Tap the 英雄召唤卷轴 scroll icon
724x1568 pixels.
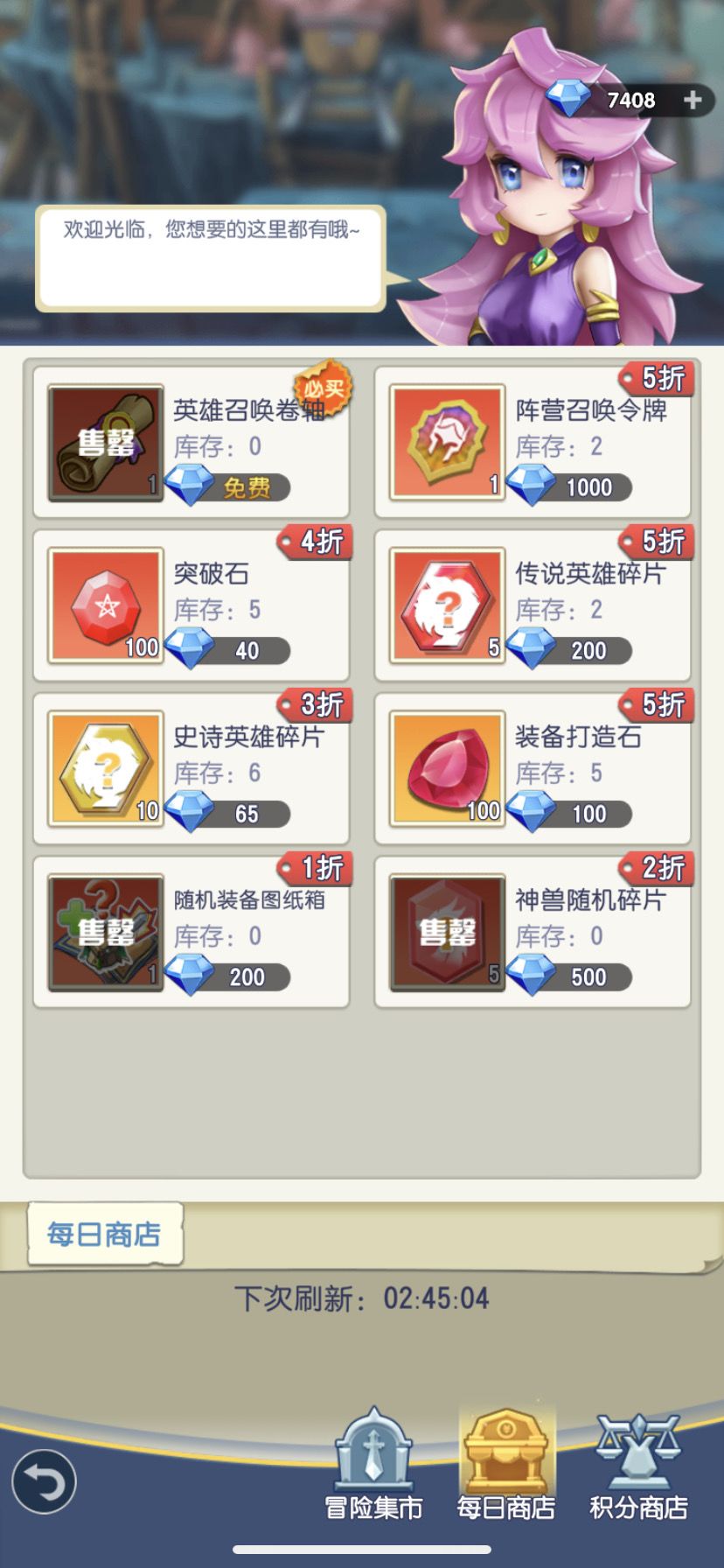pyautogui.click(x=104, y=440)
